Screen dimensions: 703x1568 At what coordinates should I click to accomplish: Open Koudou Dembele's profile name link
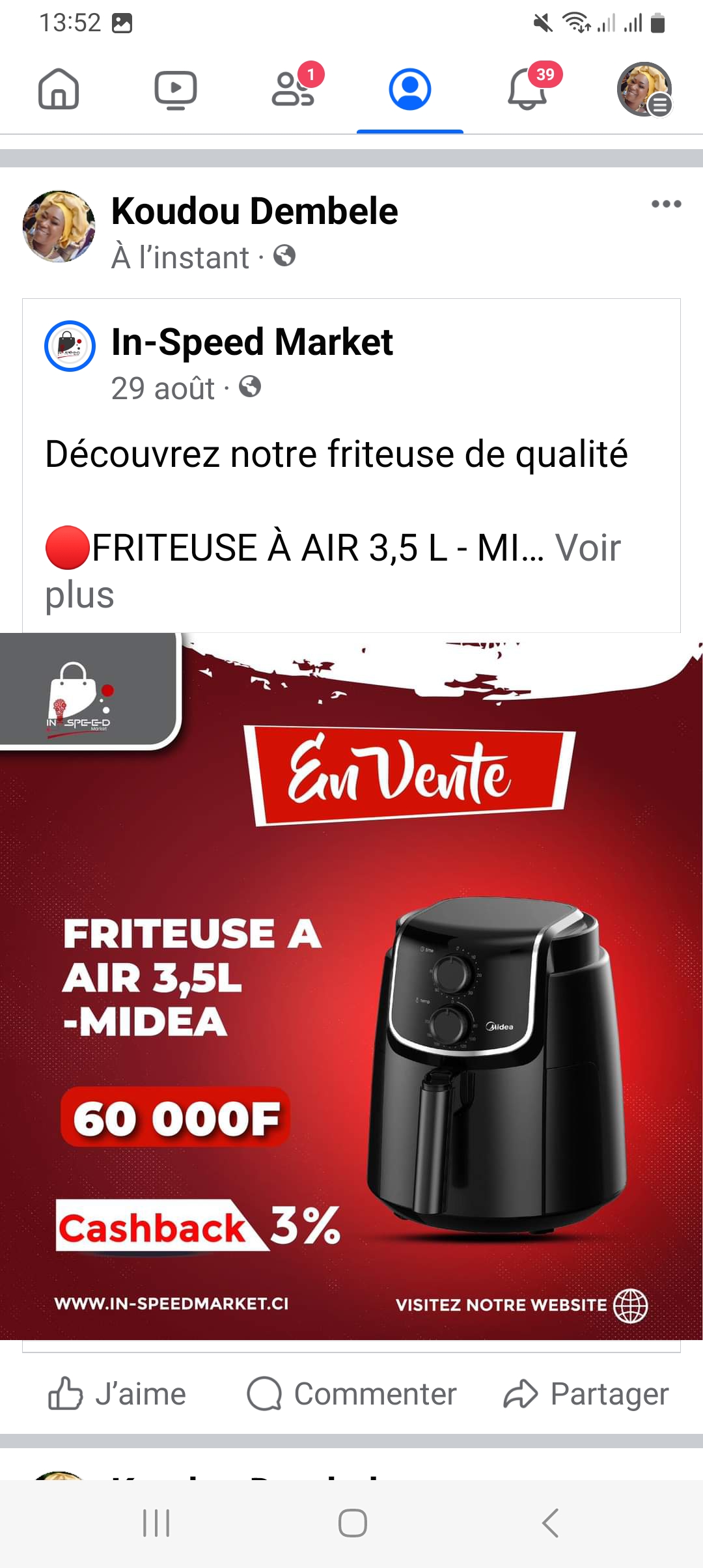point(255,212)
